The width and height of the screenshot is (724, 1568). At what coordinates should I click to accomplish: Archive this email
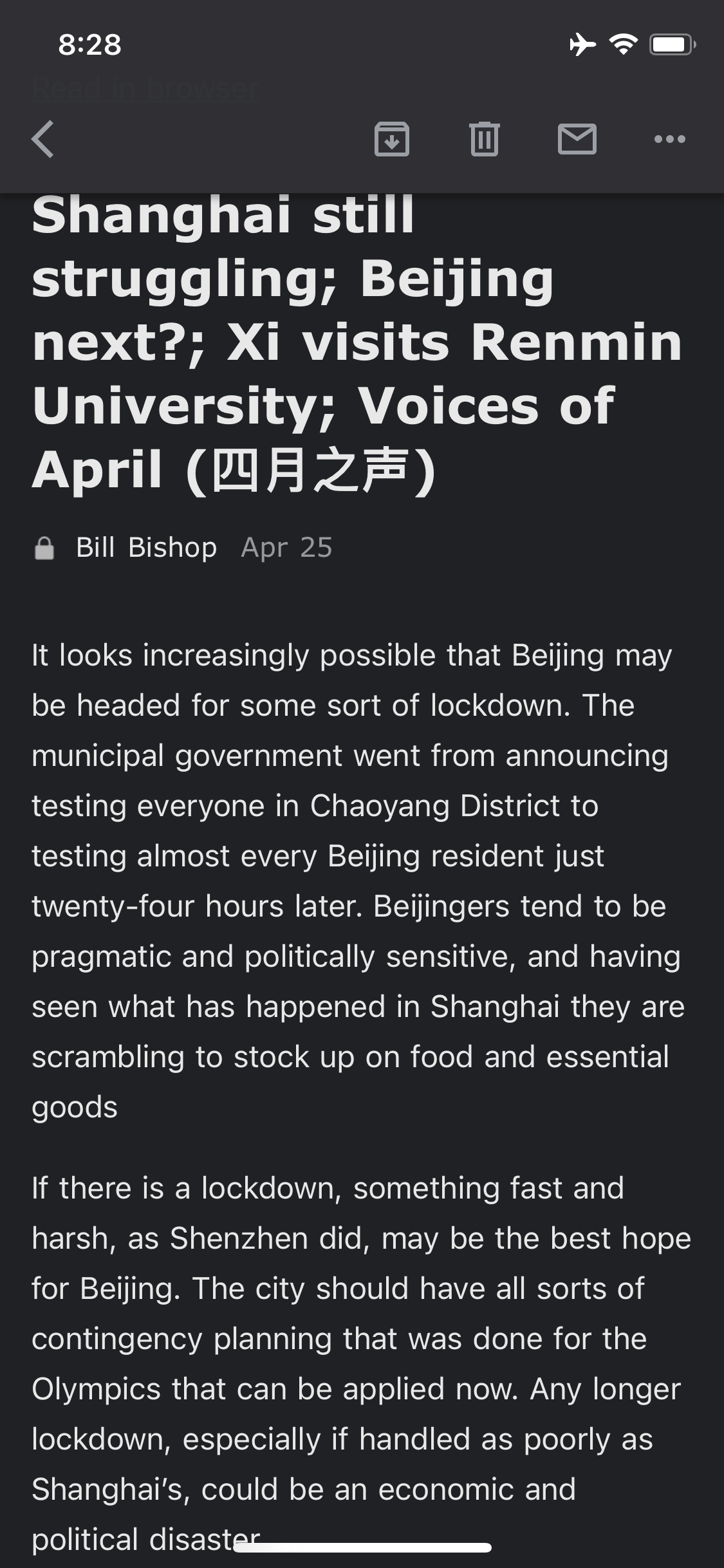392,139
